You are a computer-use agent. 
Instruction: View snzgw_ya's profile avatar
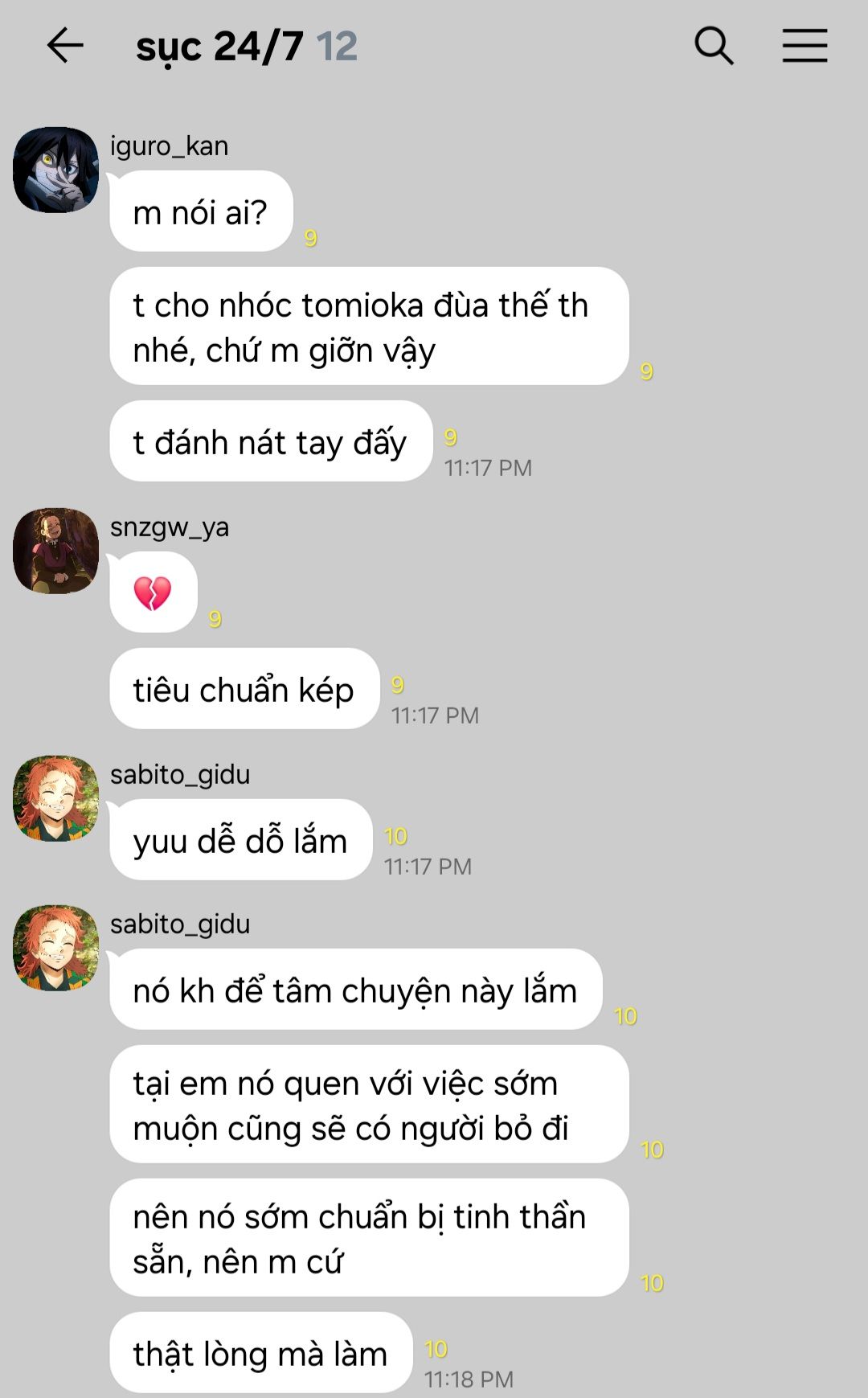(55, 551)
